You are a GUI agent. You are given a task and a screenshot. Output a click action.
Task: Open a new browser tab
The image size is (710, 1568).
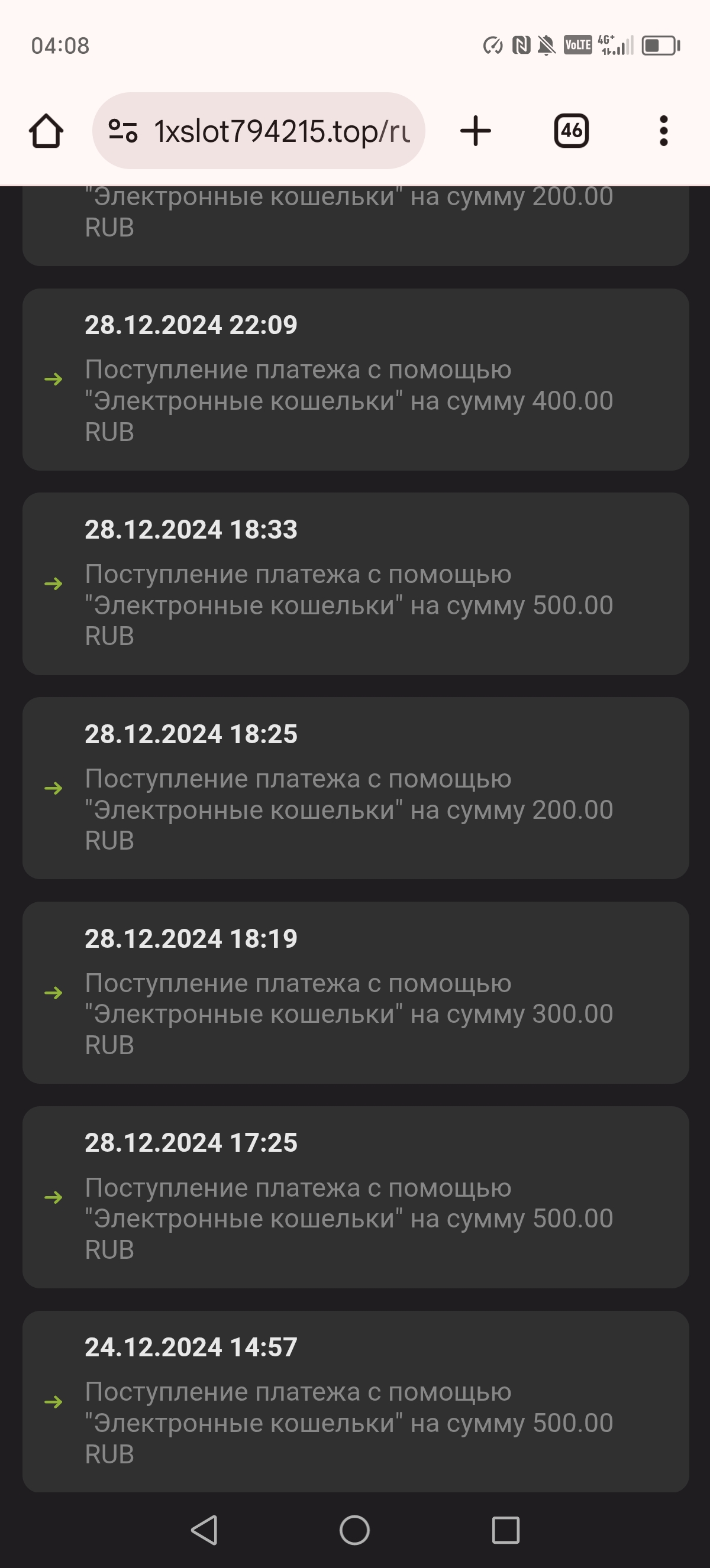click(x=476, y=131)
